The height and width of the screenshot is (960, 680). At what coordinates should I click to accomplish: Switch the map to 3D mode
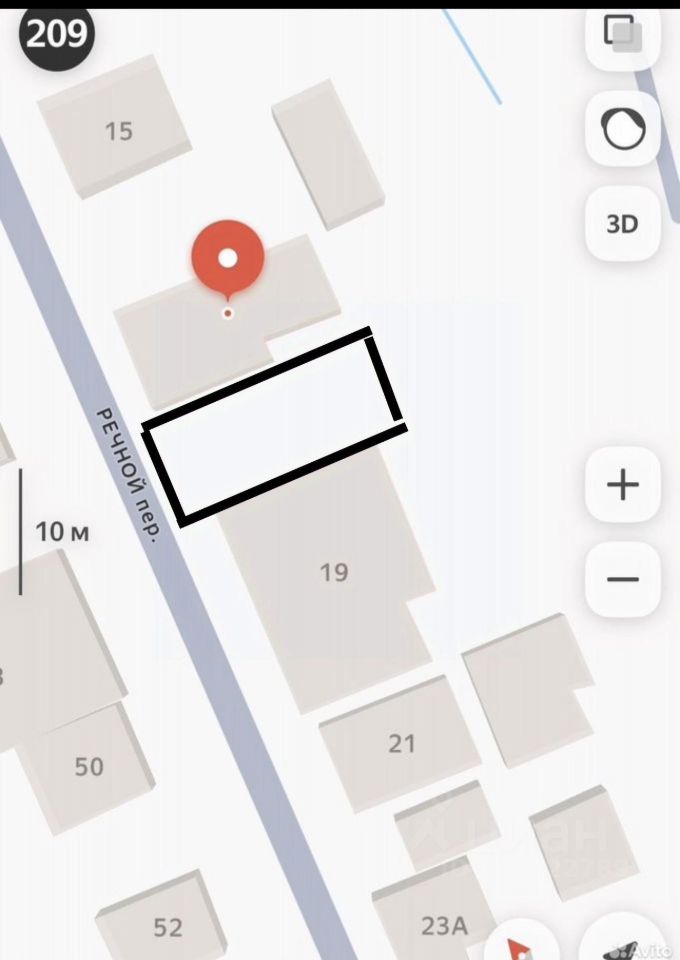[622, 223]
